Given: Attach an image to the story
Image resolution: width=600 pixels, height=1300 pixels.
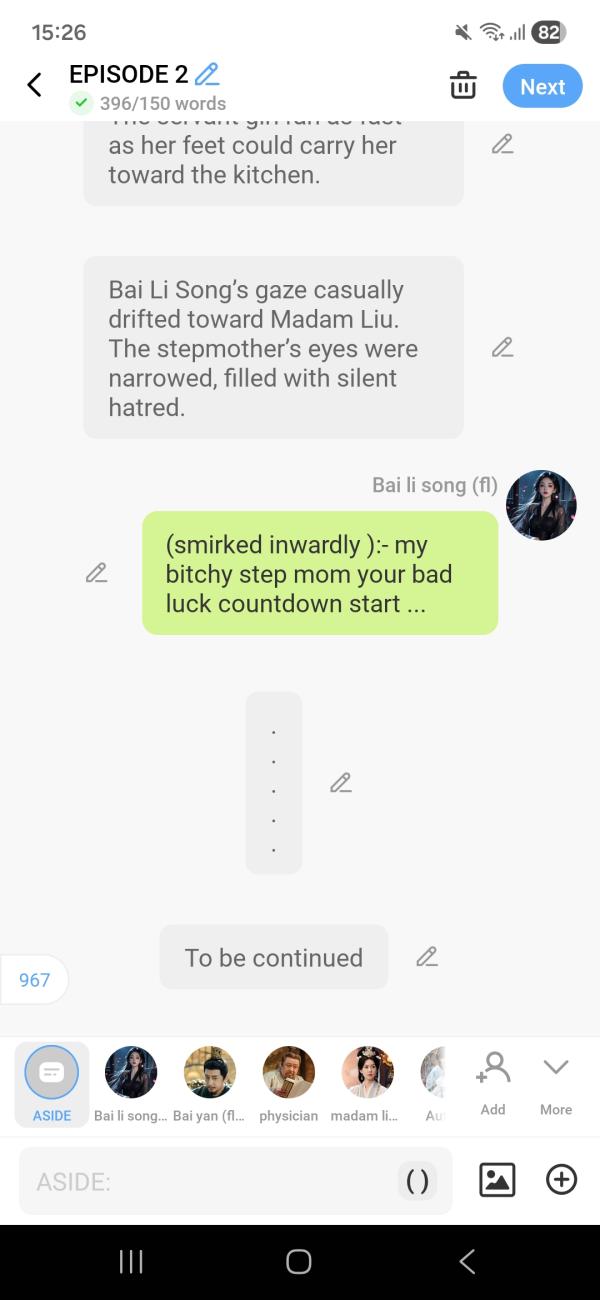Looking at the screenshot, I should point(497,1180).
